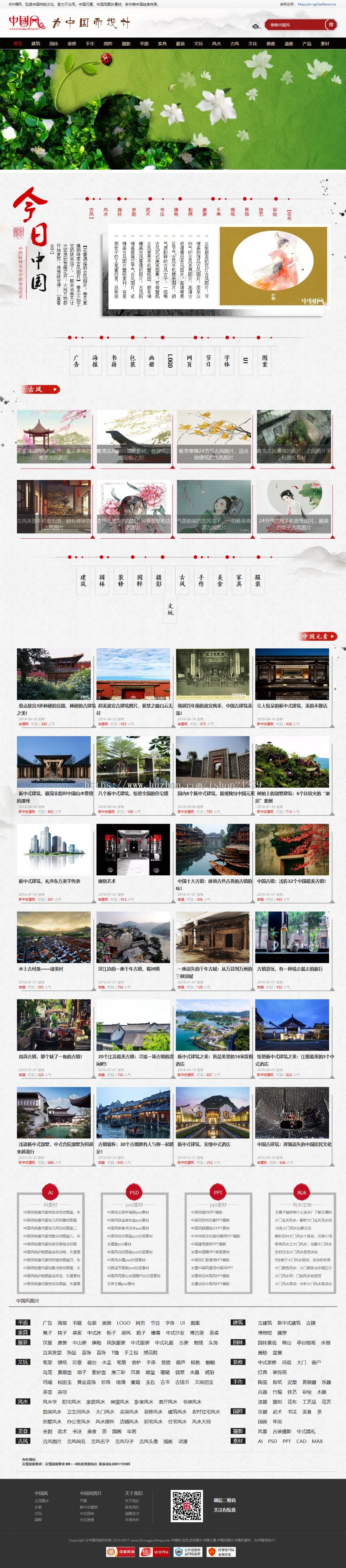The height and width of the screenshot is (1568, 346).
Task: Open the 美食 vertical category tile
Action: (x=220, y=580)
